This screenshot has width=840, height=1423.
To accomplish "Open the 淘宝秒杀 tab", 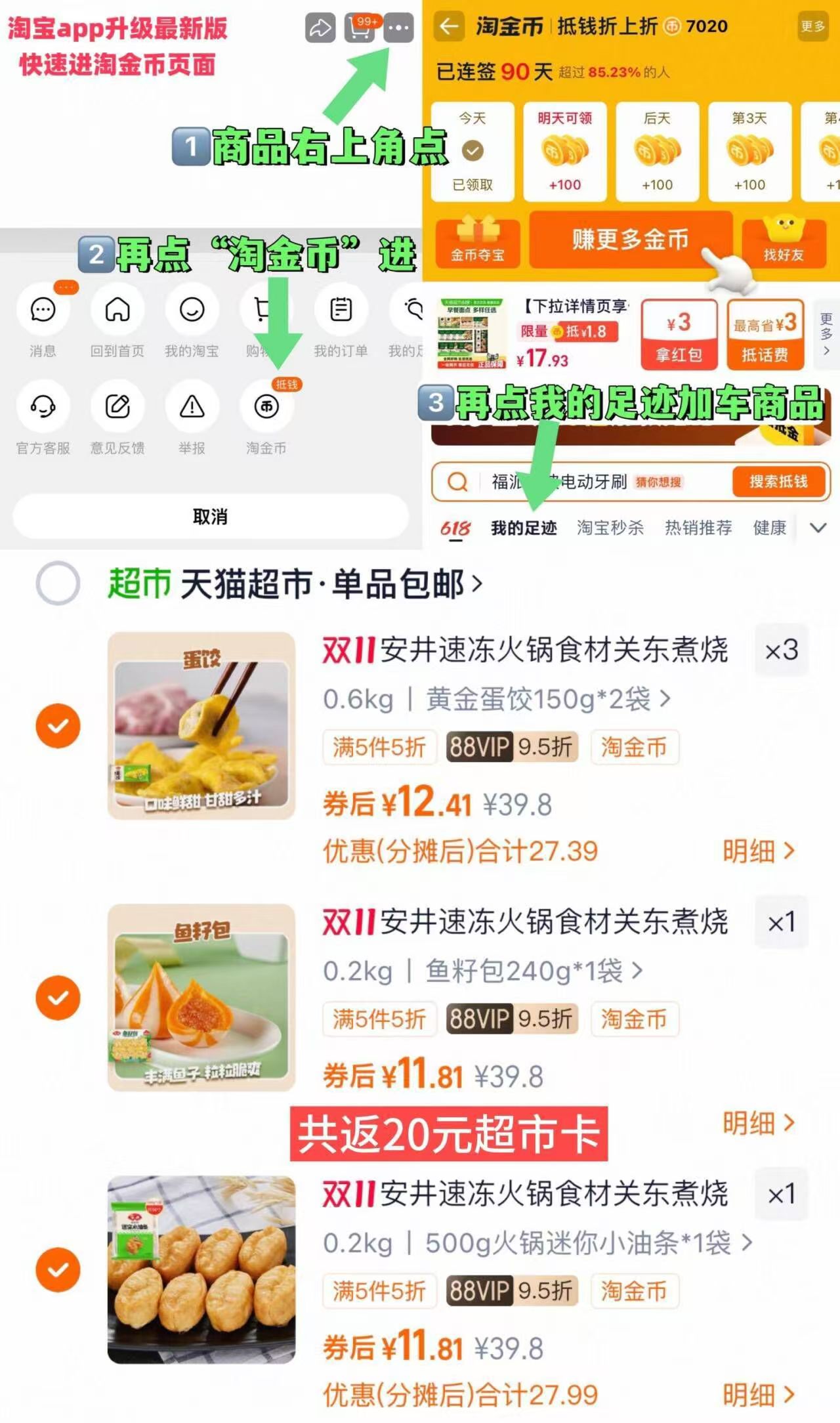I will pyautogui.click(x=610, y=528).
